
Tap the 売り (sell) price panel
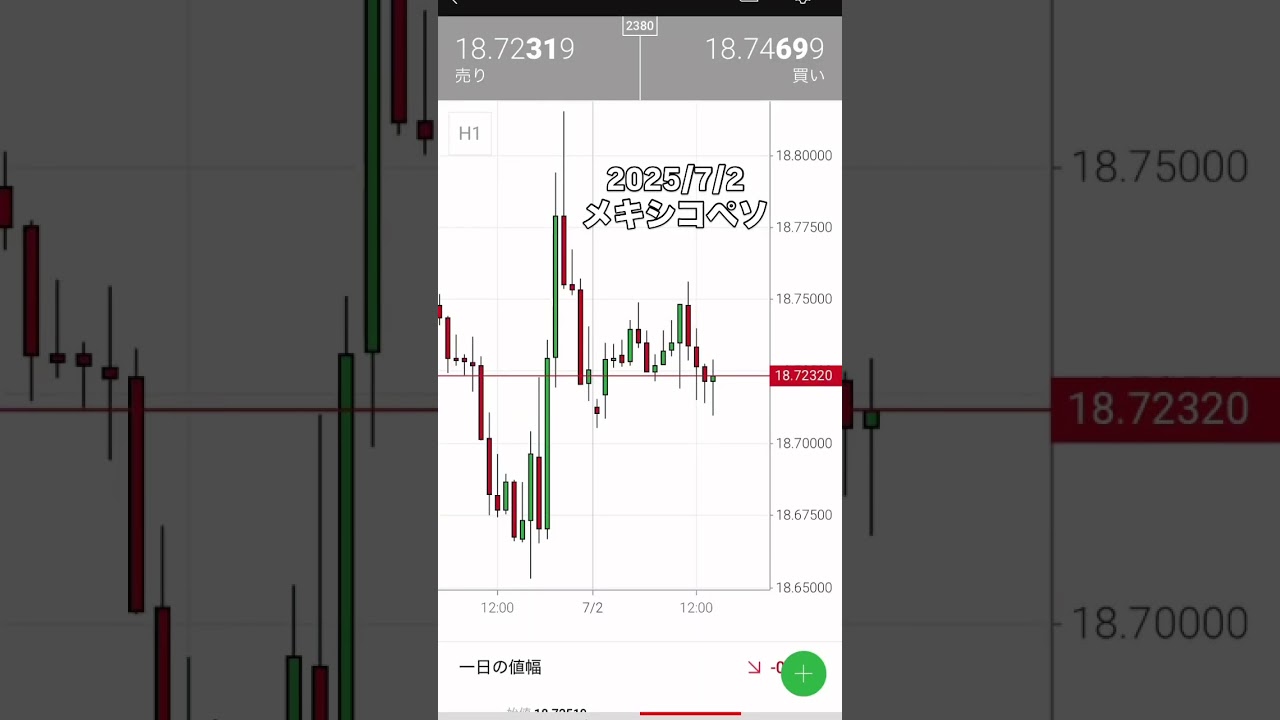pos(538,58)
